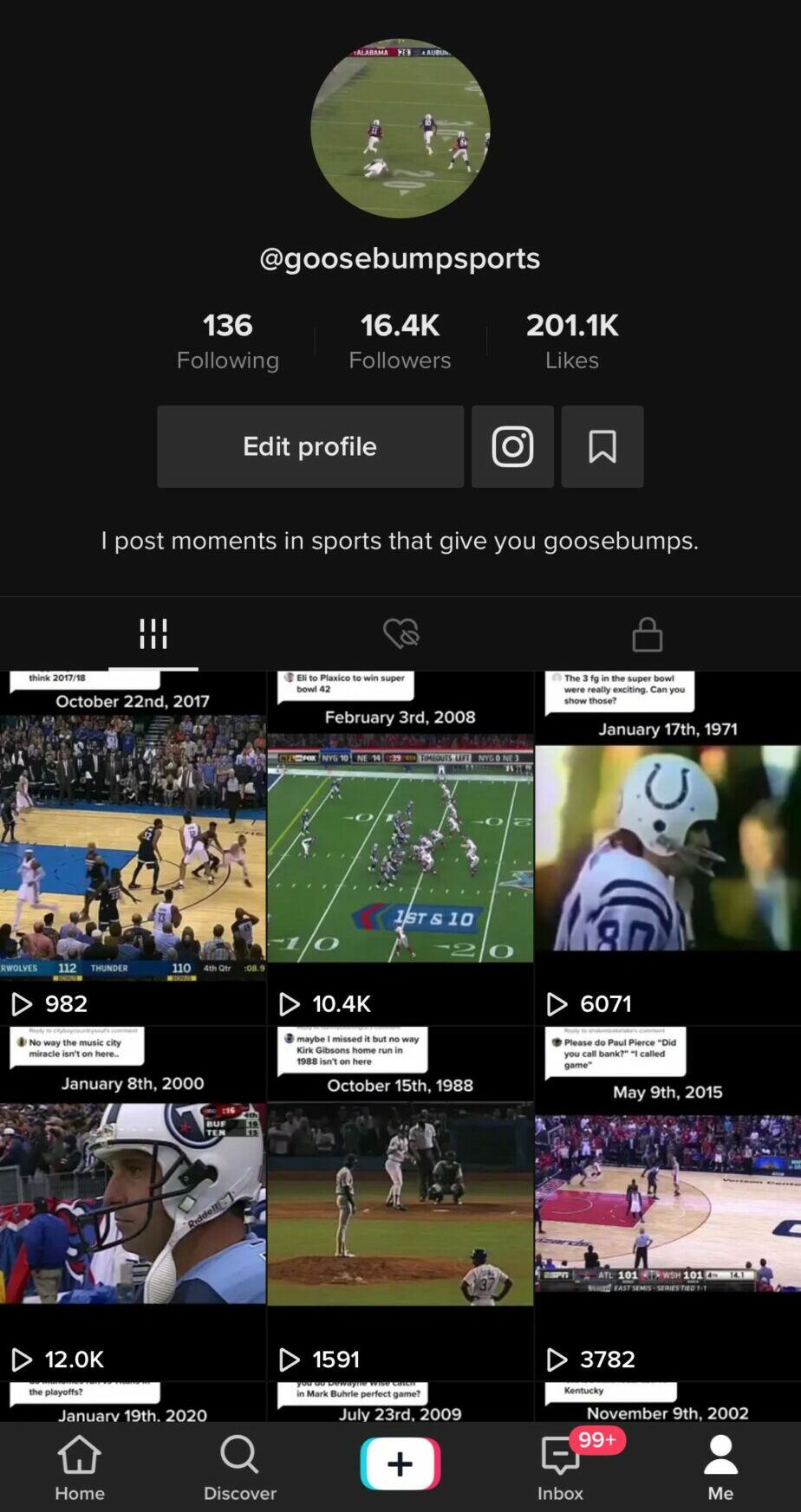Switch to the private videos lock tab
Screen dimensions: 801x1512
tap(647, 633)
